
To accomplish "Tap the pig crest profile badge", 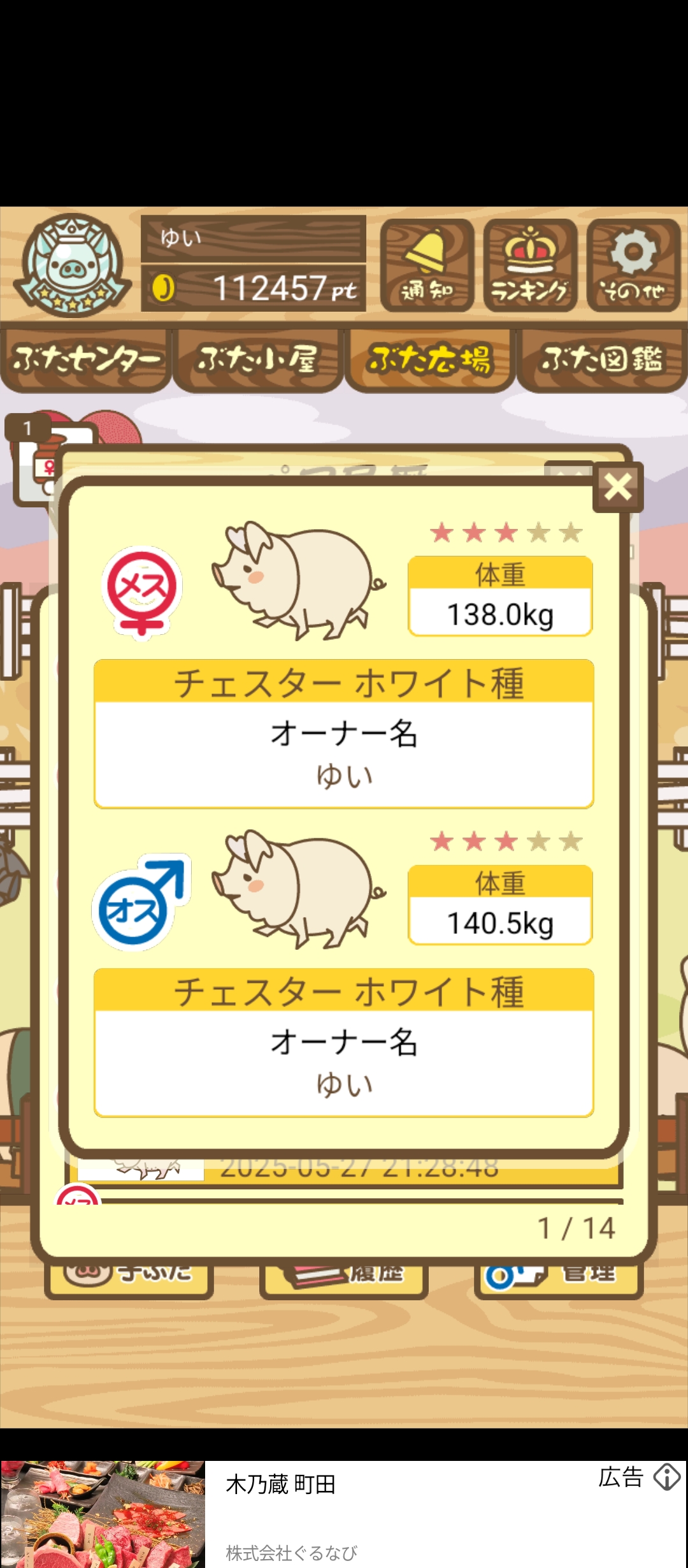I will pyautogui.click(x=72, y=265).
